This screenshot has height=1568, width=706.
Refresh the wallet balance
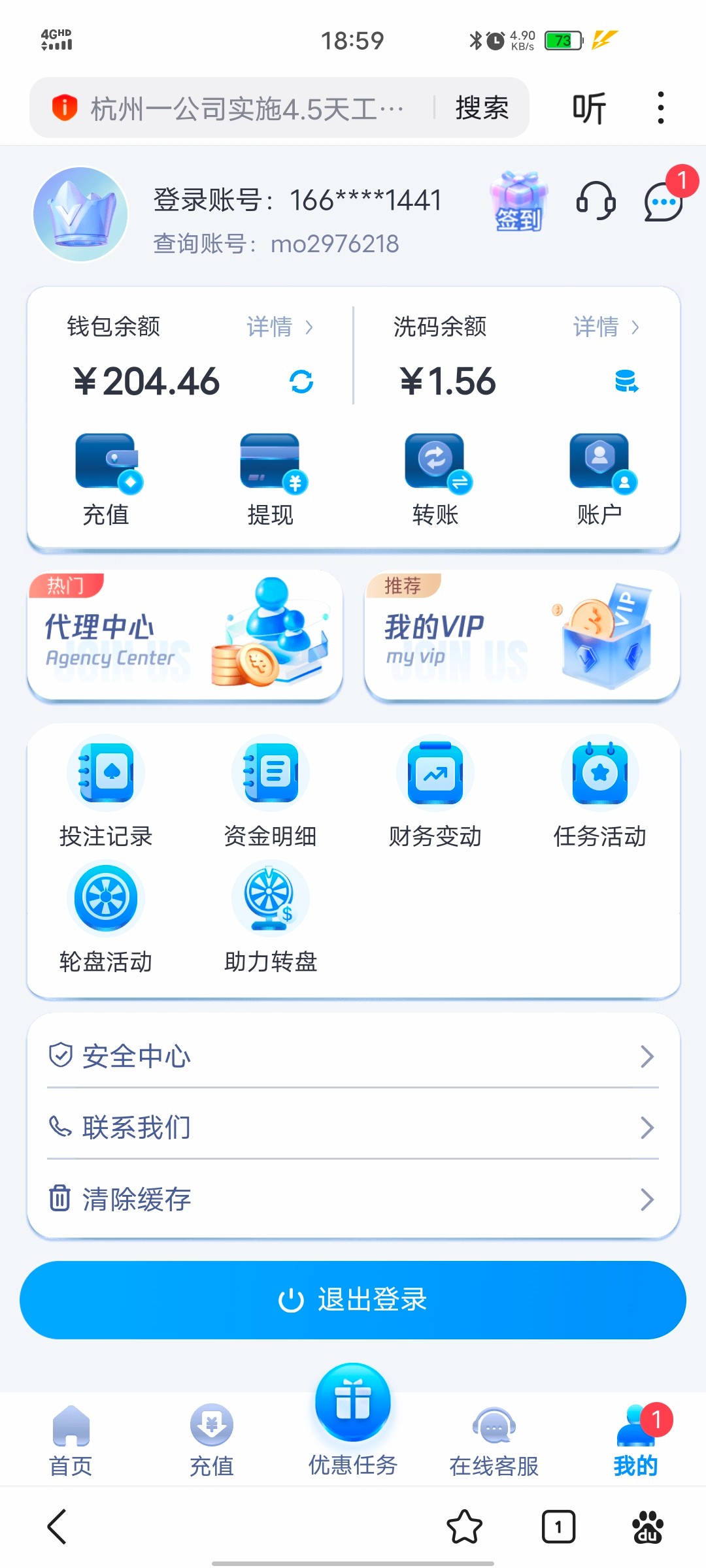click(x=301, y=382)
